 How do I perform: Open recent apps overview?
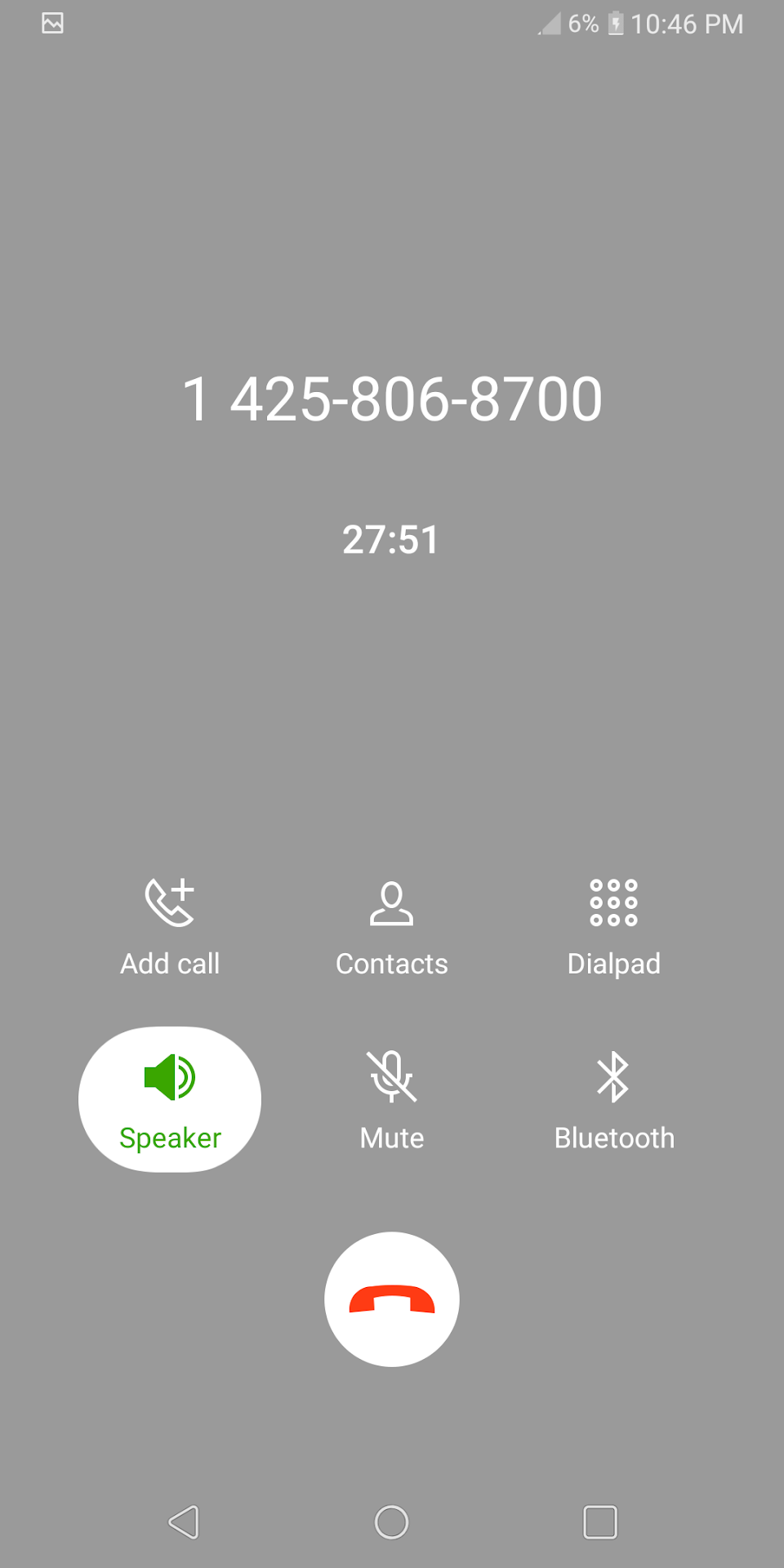click(x=599, y=1522)
